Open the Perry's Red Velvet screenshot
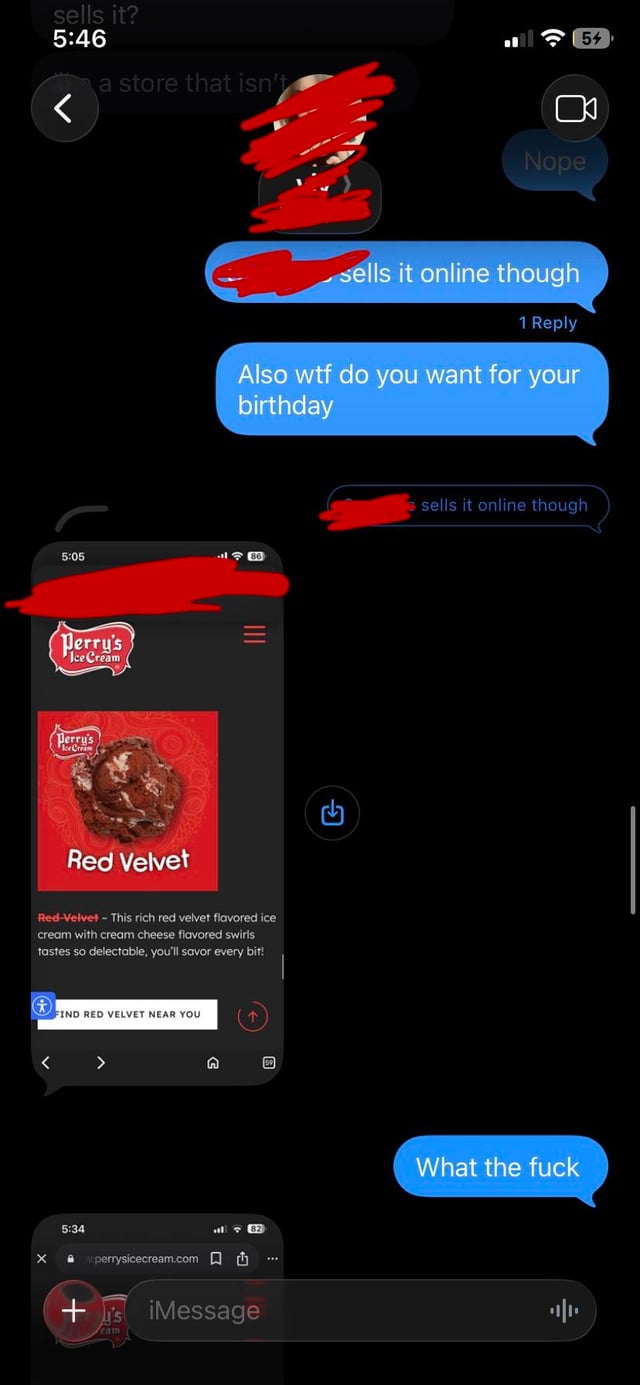The image size is (640, 1385). (x=157, y=812)
